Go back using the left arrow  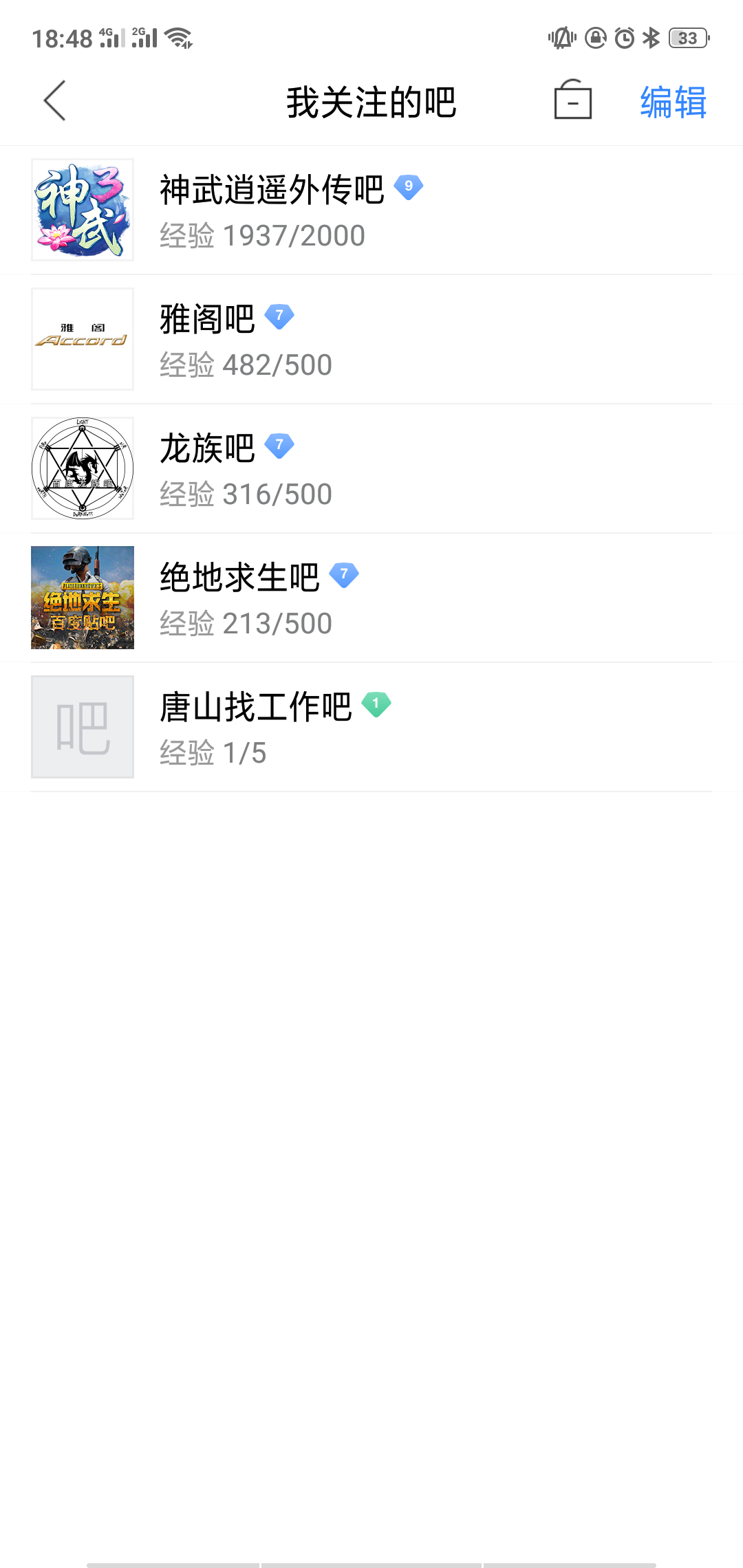[x=55, y=100]
